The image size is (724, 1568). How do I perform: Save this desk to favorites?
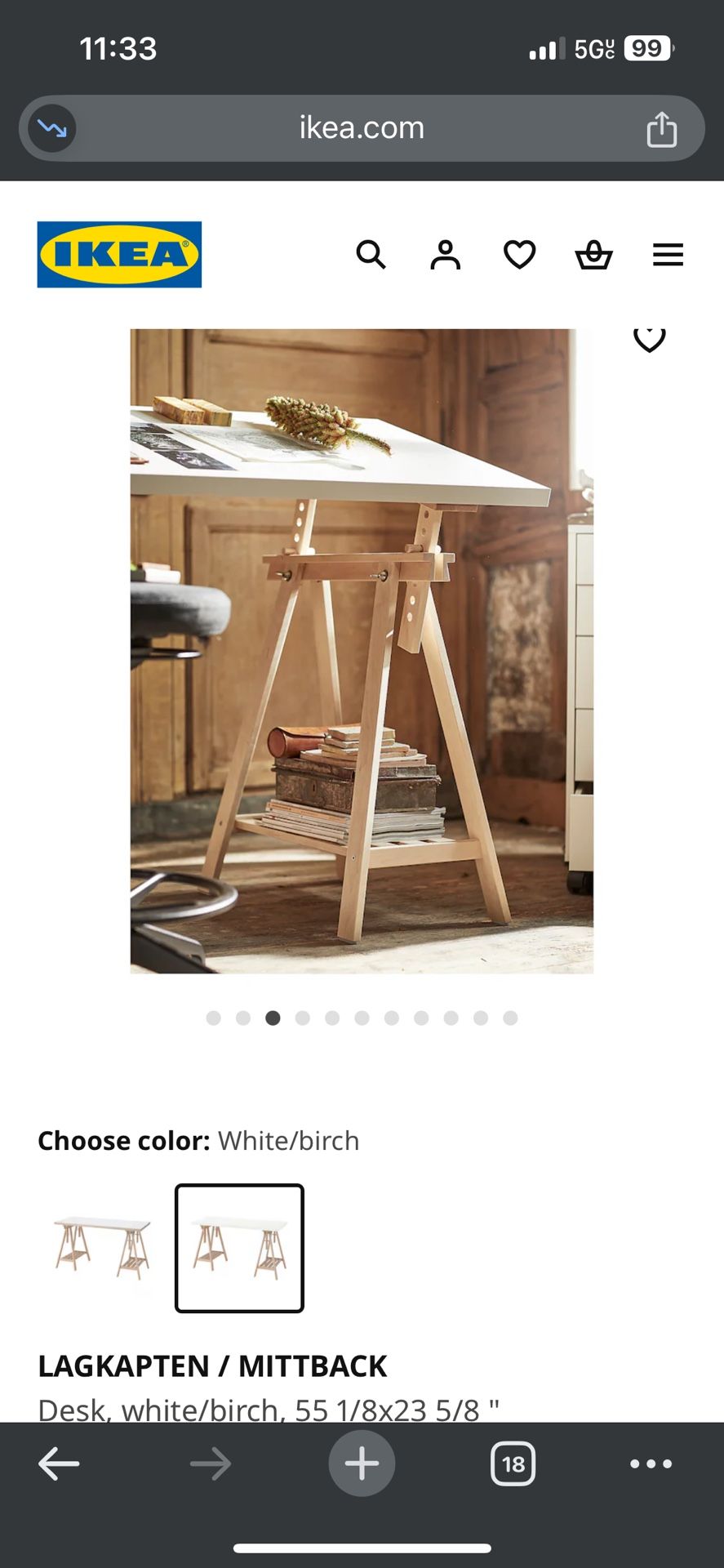(x=650, y=337)
